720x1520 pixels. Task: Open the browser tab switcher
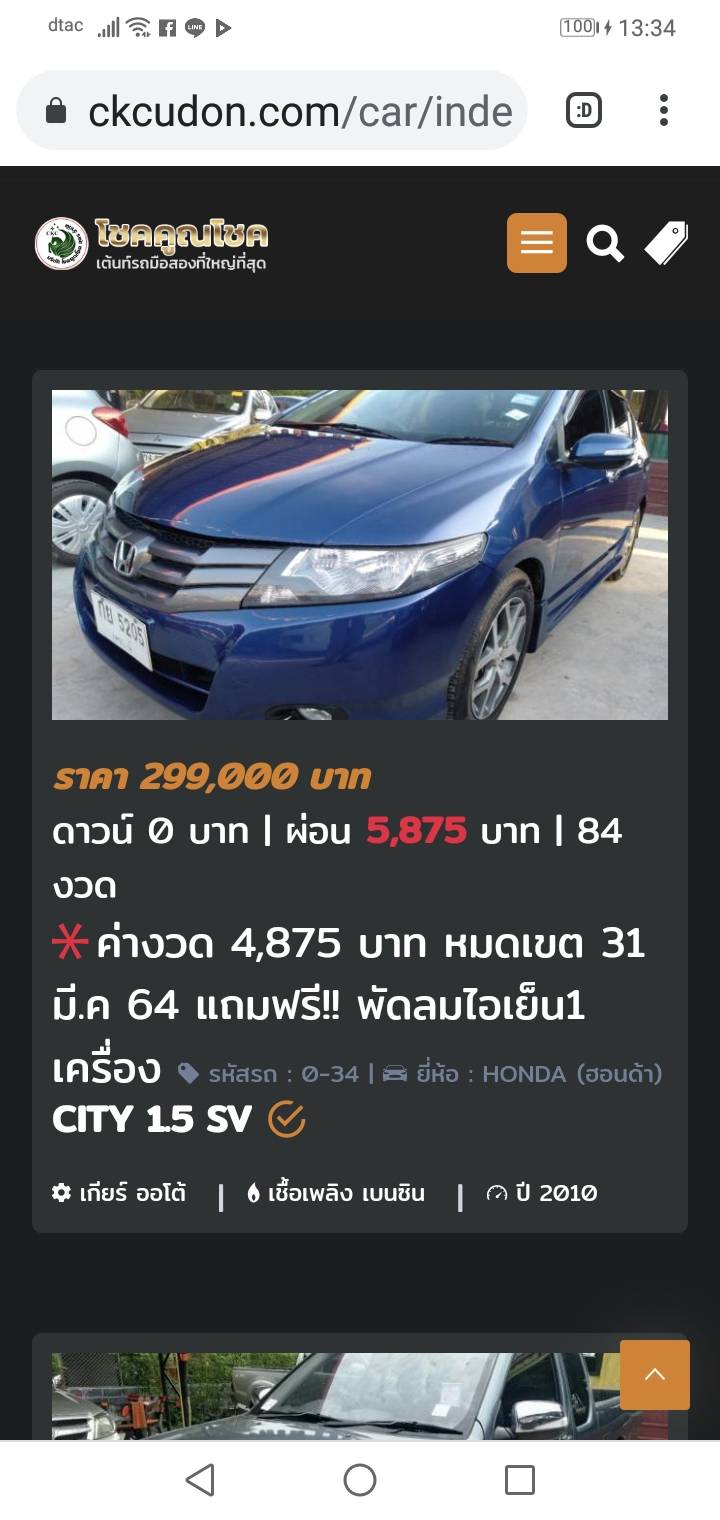[x=584, y=111]
